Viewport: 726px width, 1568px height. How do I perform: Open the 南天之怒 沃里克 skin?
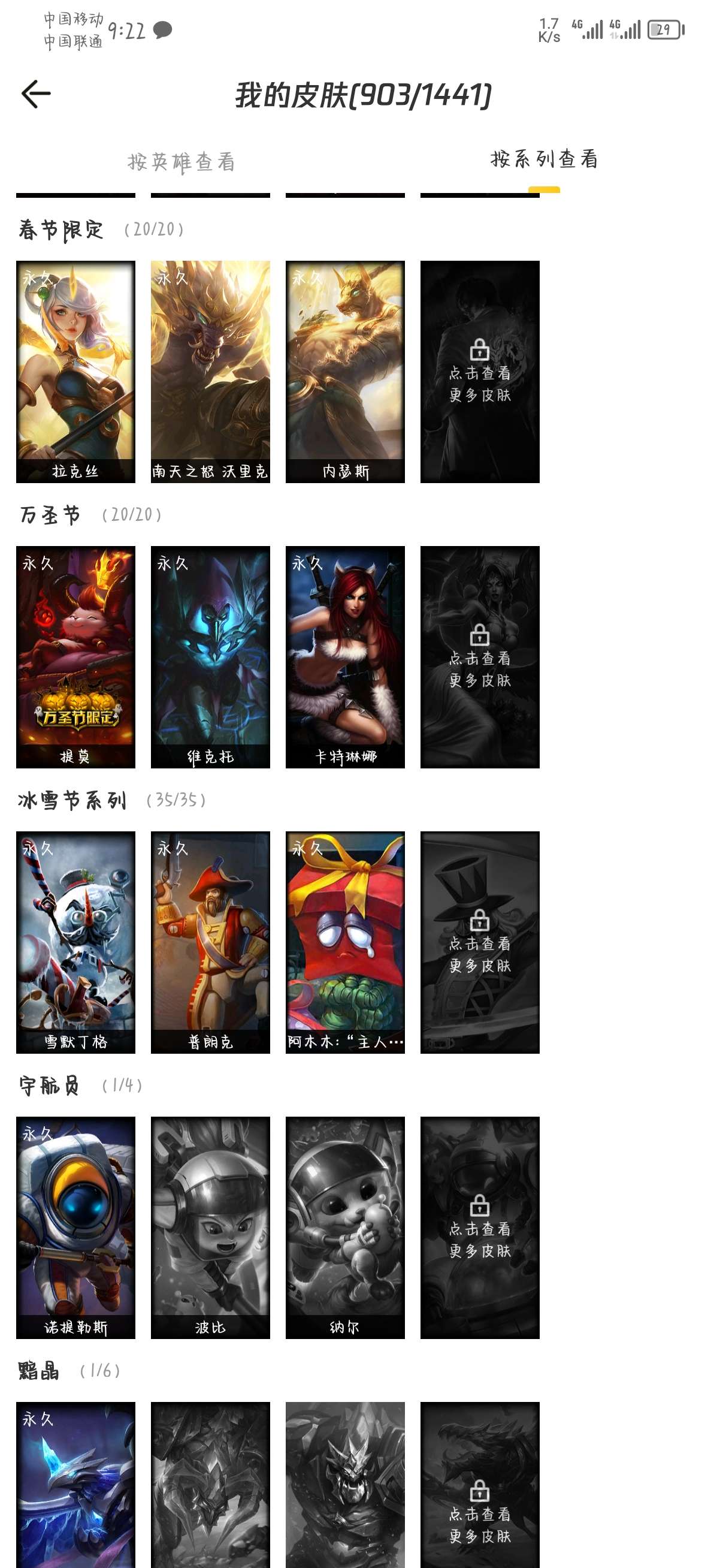point(211,372)
